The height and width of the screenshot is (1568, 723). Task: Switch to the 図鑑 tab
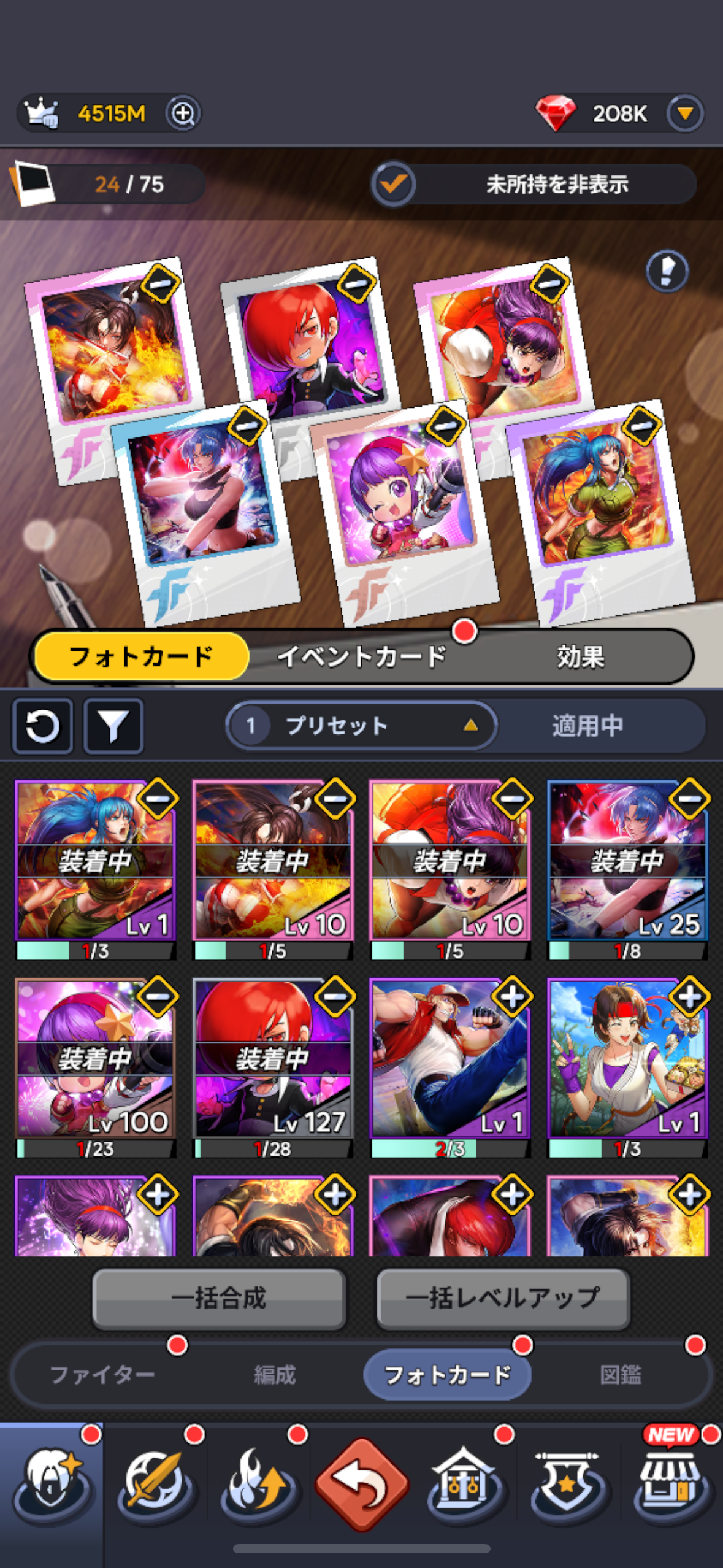click(x=621, y=1375)
